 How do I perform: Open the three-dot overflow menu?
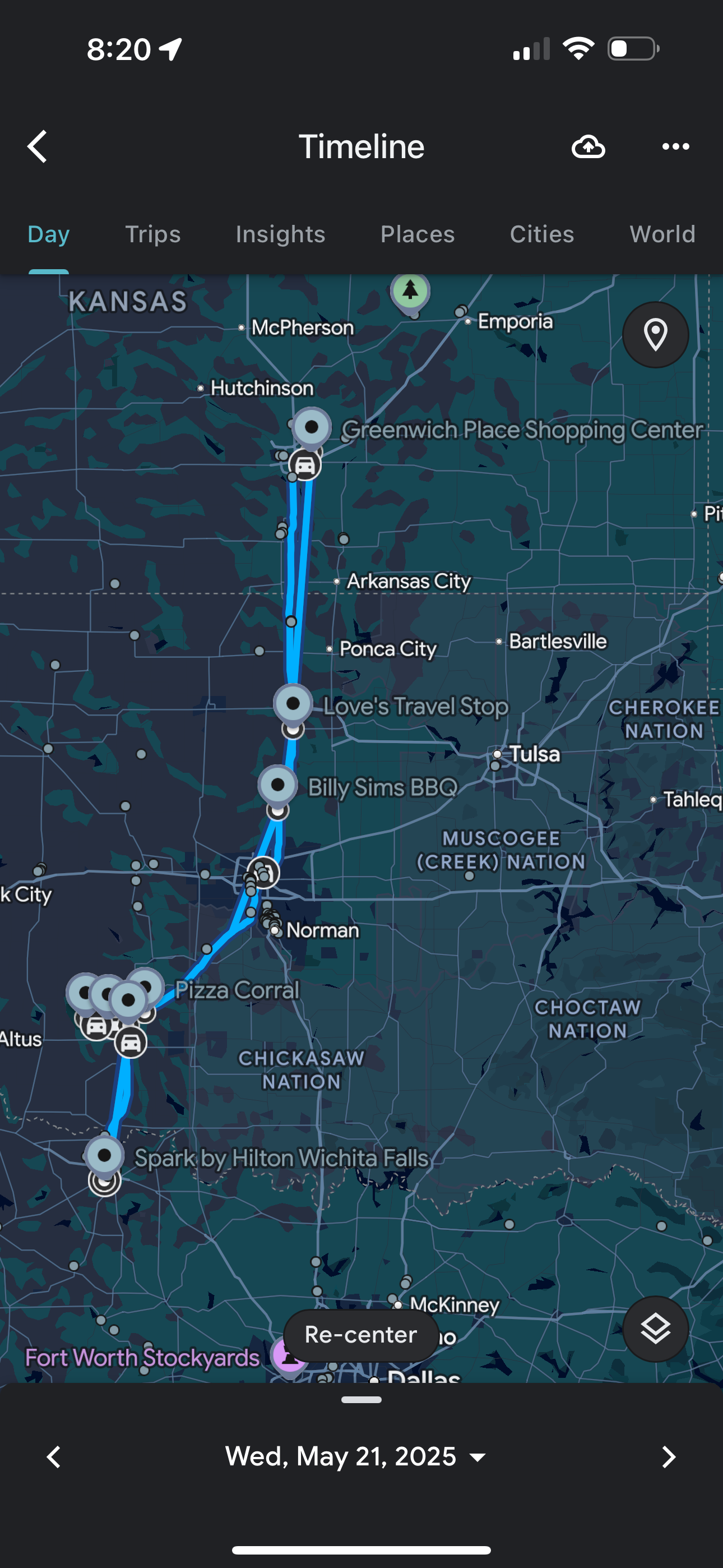(x=675, y=147)
